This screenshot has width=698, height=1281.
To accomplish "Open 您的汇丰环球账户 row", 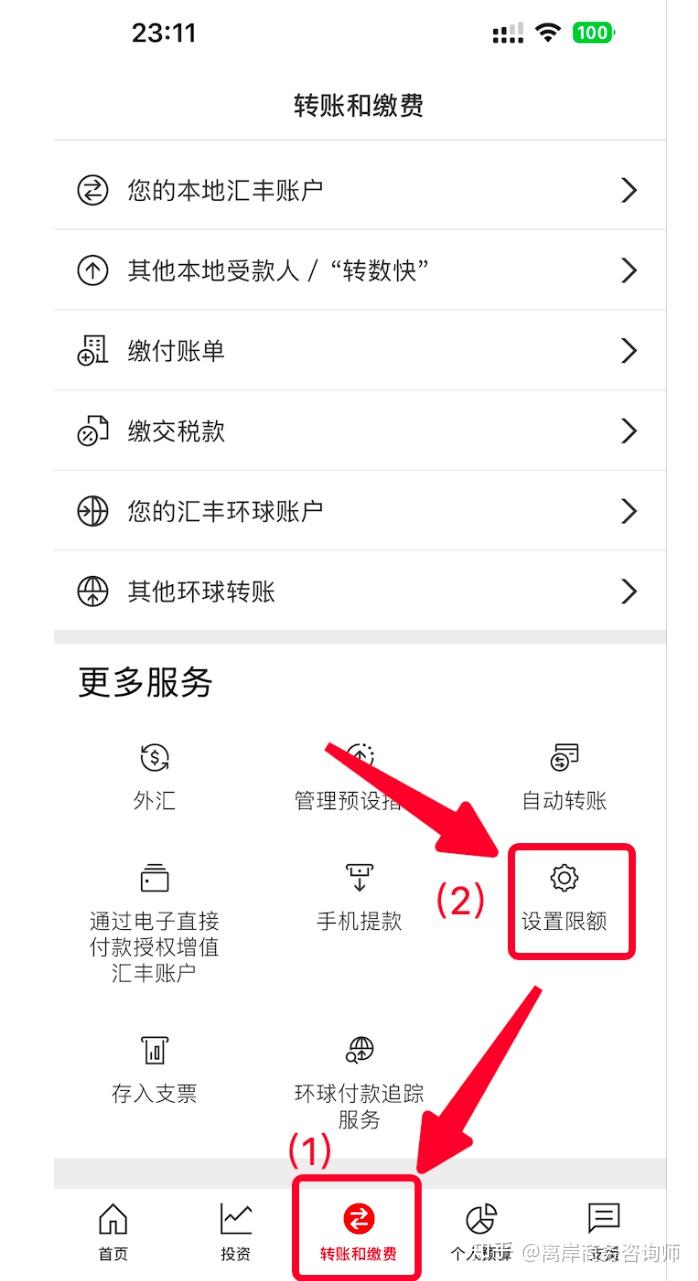I will (x=358, y=511).
